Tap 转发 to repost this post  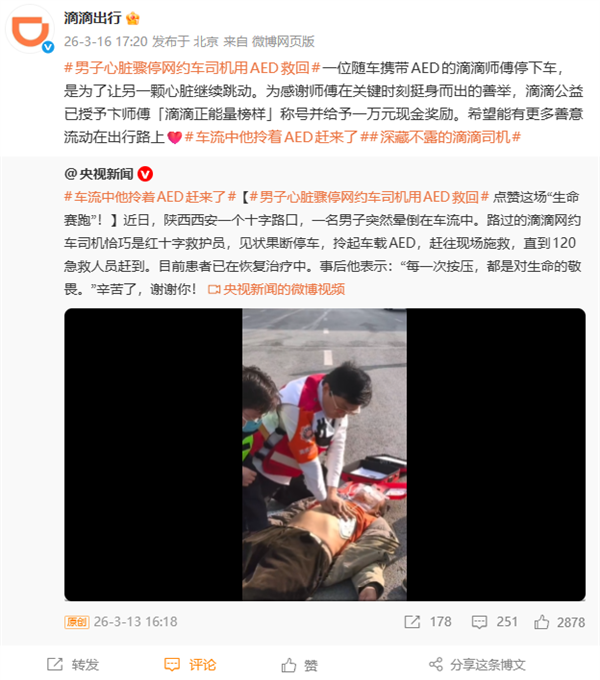[x=74, y=664]
